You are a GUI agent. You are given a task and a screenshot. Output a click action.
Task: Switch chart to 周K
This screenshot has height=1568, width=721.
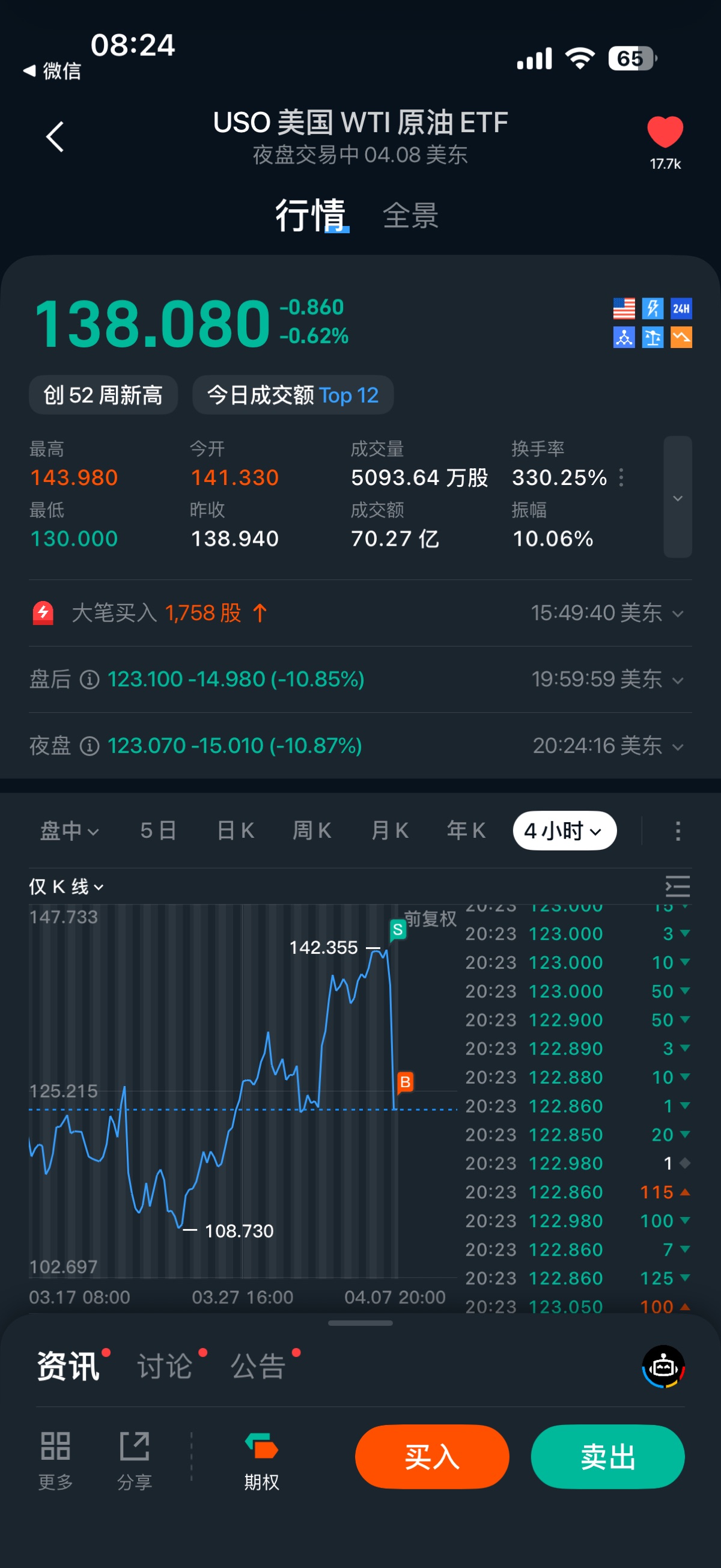(312, 831)
